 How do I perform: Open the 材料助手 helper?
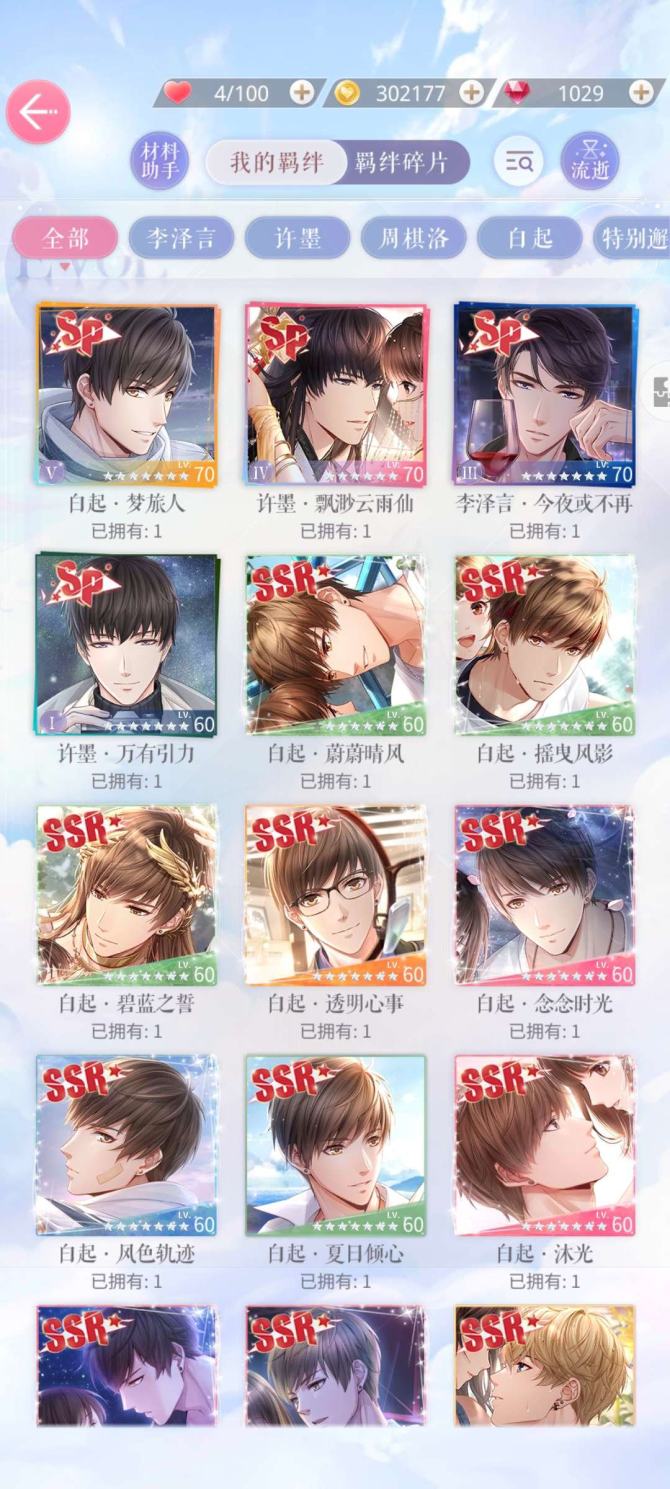160,161
